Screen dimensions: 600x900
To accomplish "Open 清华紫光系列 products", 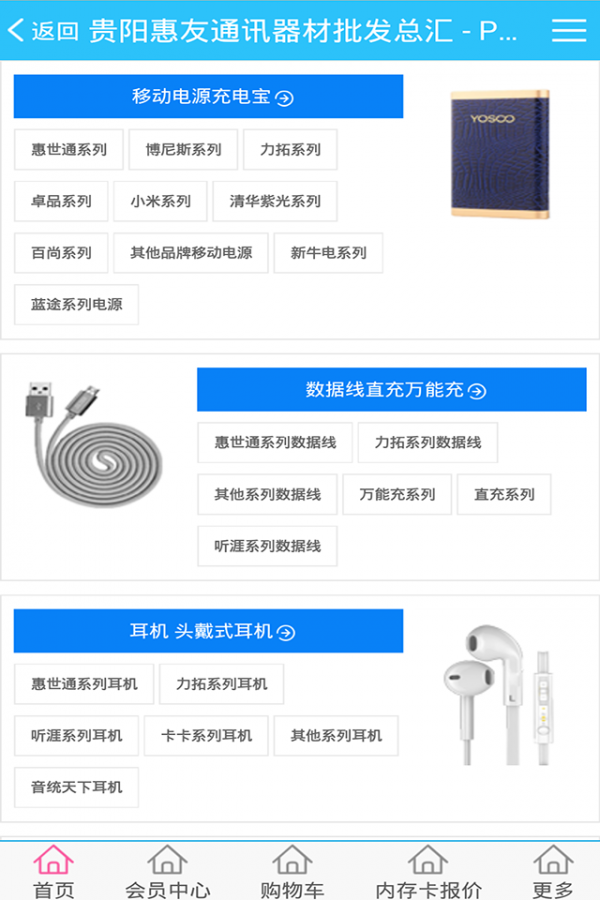I will (275, 201).
